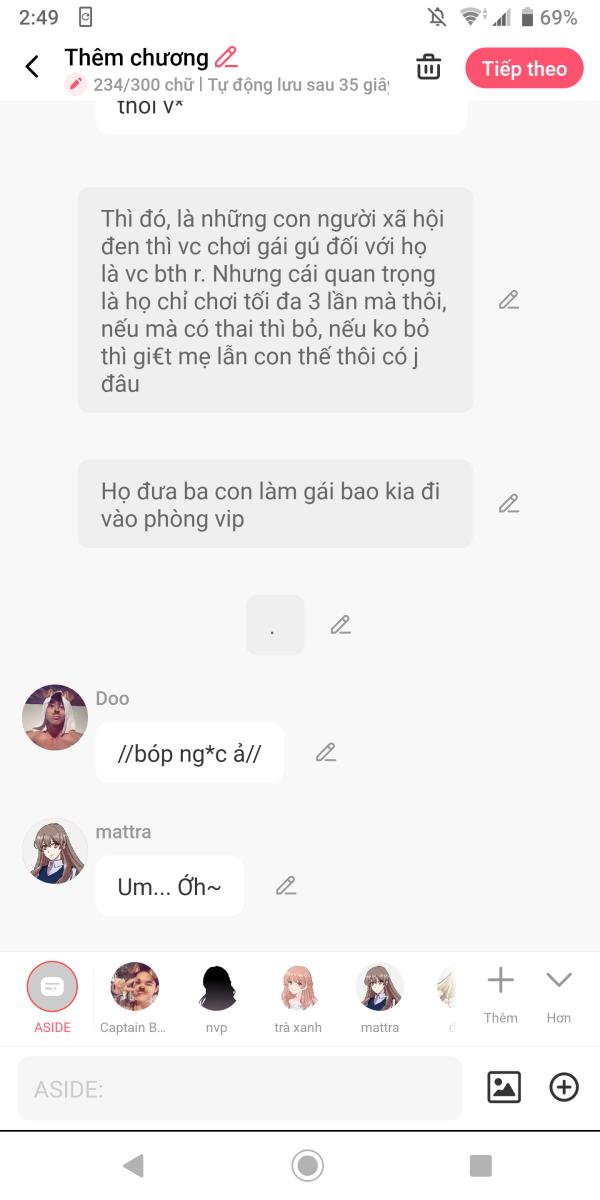
Task: Edit the single dot aside message
Action: point(341,625)
